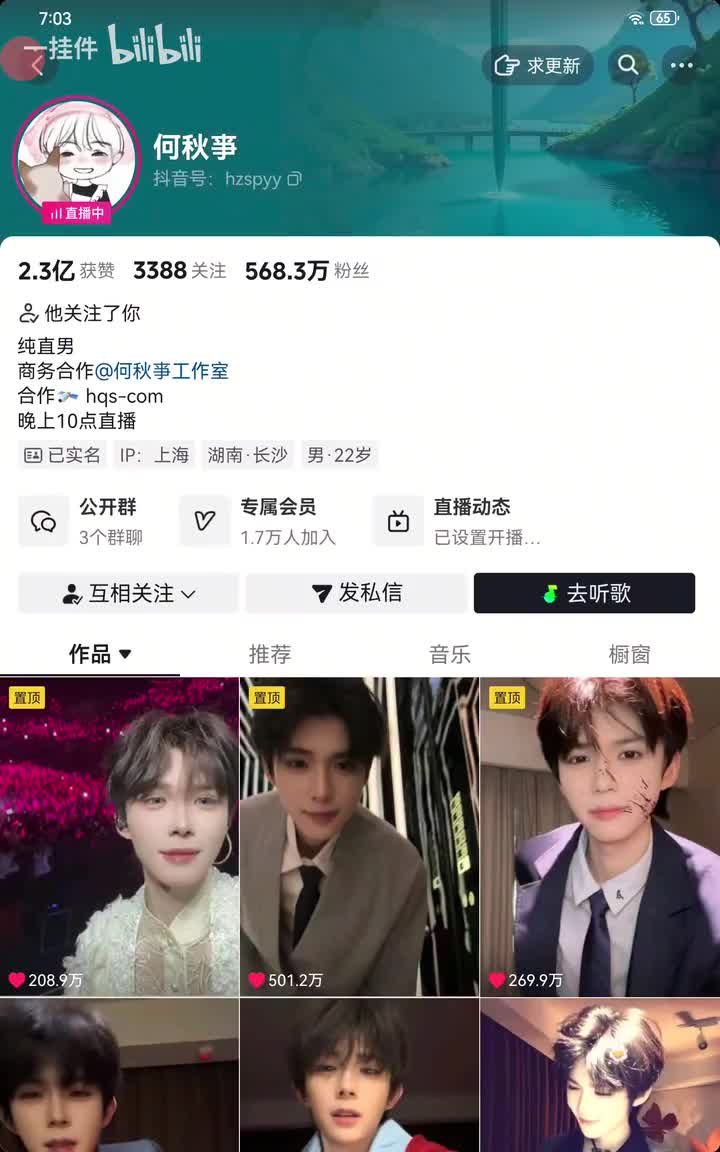Tap the 去听歌 button
The image size is (720, 1152).
[x=584, y=593]
